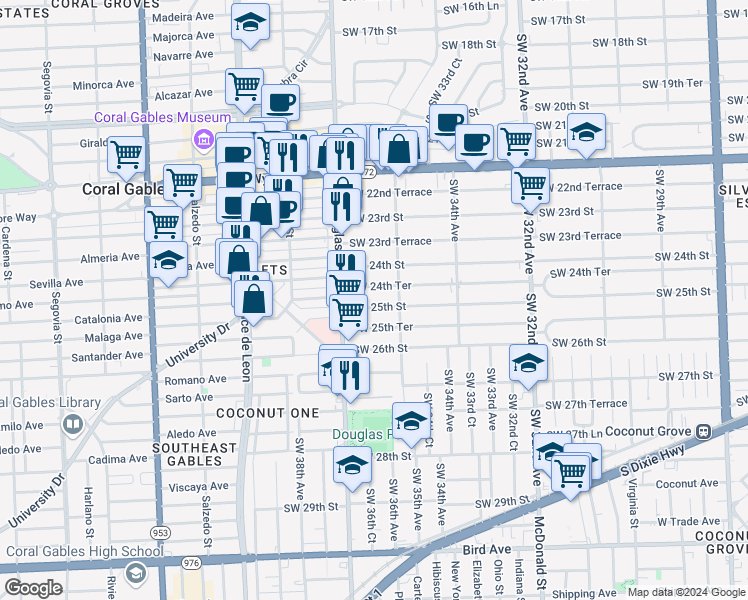This screenshot has width=748, height=600.
Task: Tap the Google logo link
Action: pos(33,588)
